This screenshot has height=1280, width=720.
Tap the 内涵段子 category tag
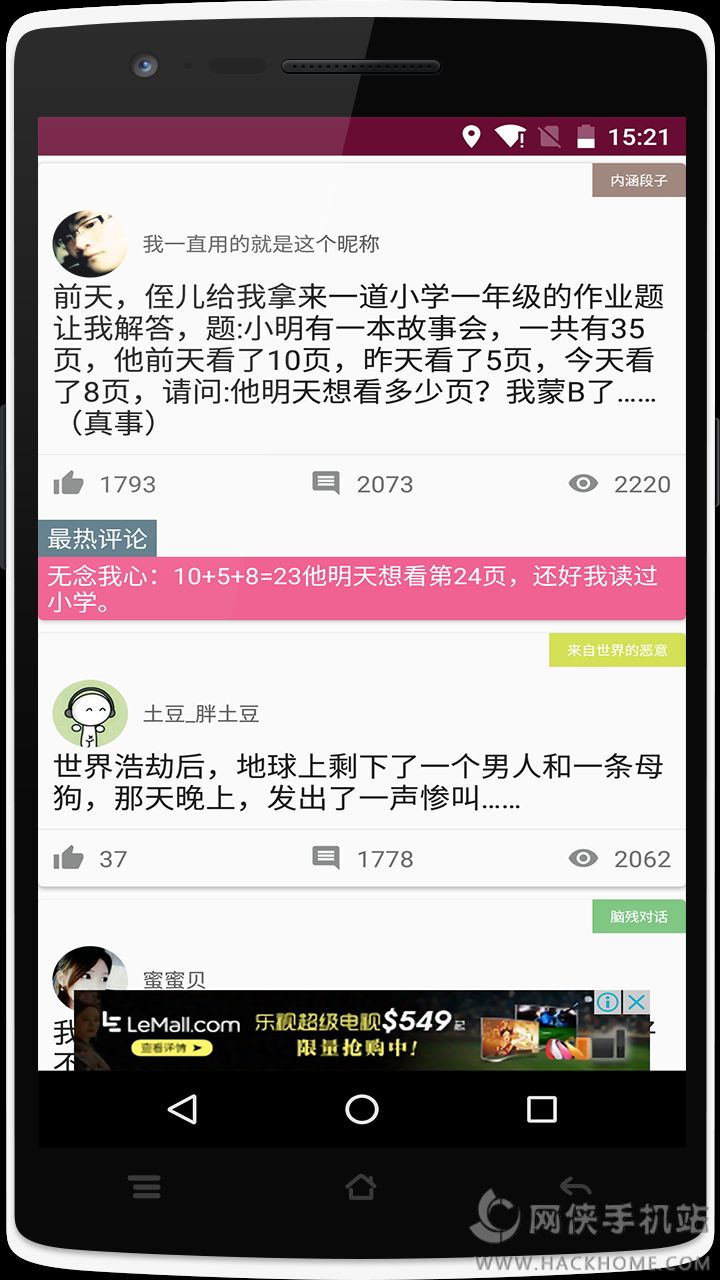click(639, 181)
